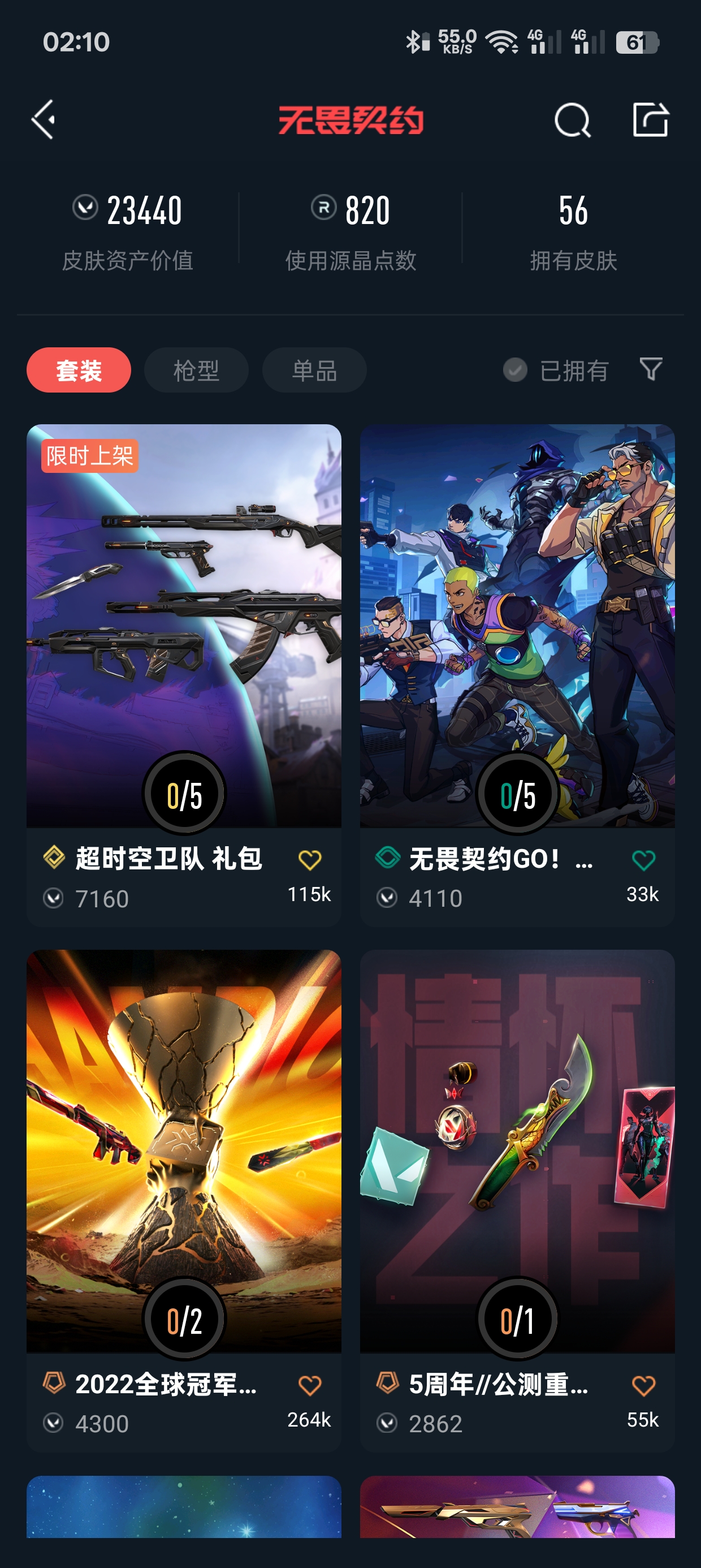The height and width of the screenshot is (1568, 701).
Task: Select the 套装 tab
Action: (79, 370)
